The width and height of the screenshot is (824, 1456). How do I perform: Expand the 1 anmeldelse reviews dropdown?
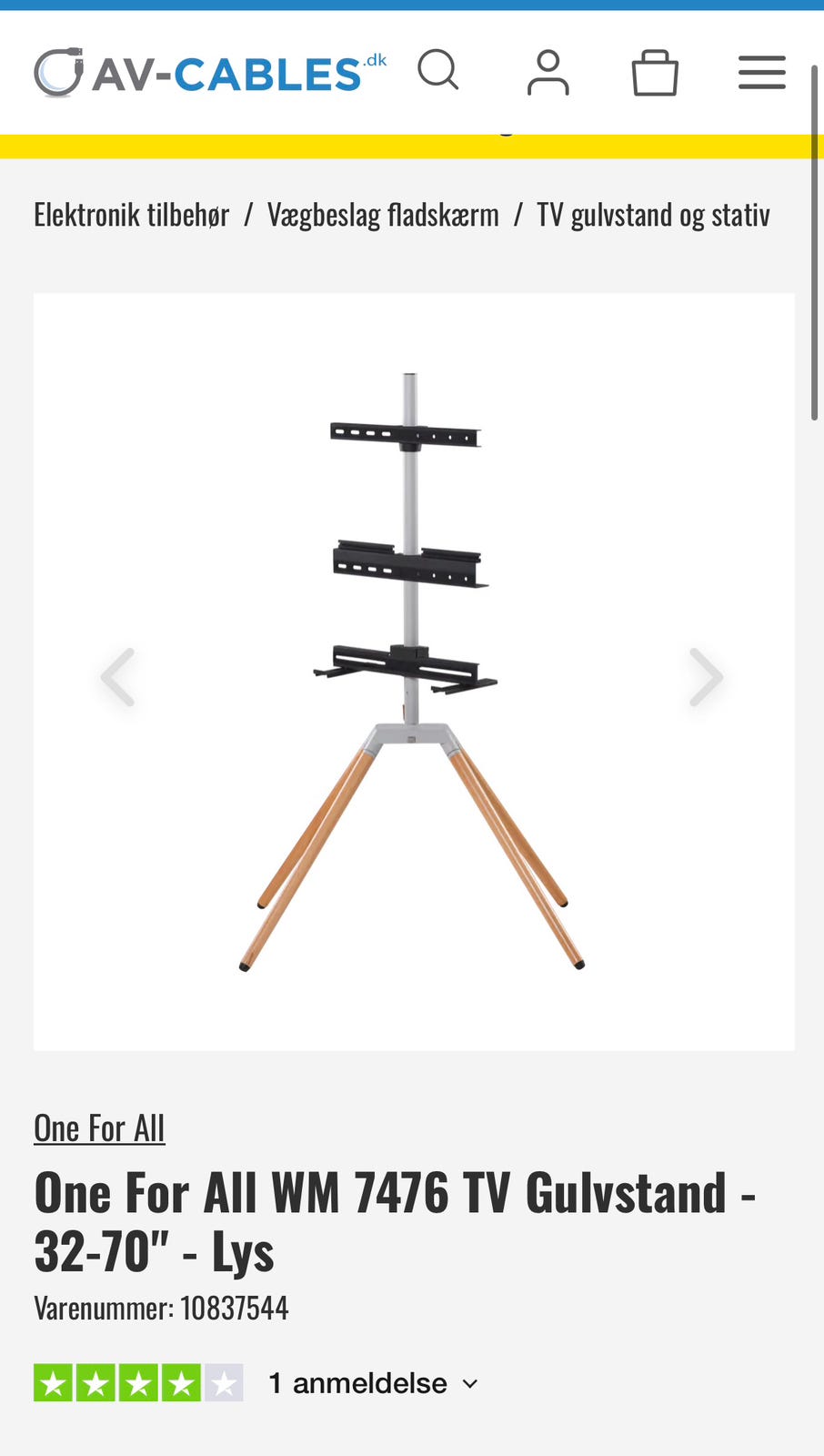click(373, 1383)
